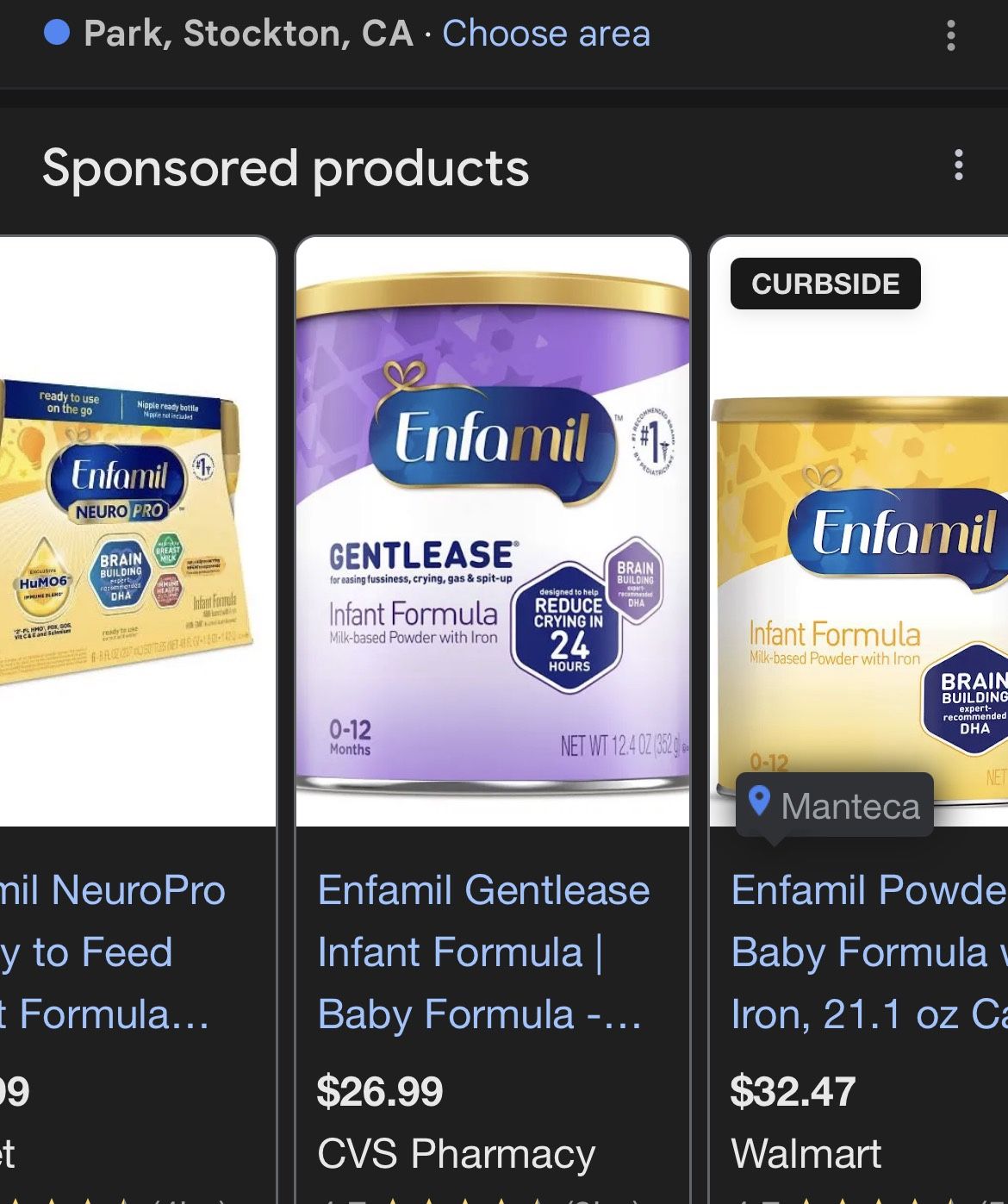Tap the Choose area link
Image resolution: width=1008 pixels, height=1204 pixels.
point(546,34)
